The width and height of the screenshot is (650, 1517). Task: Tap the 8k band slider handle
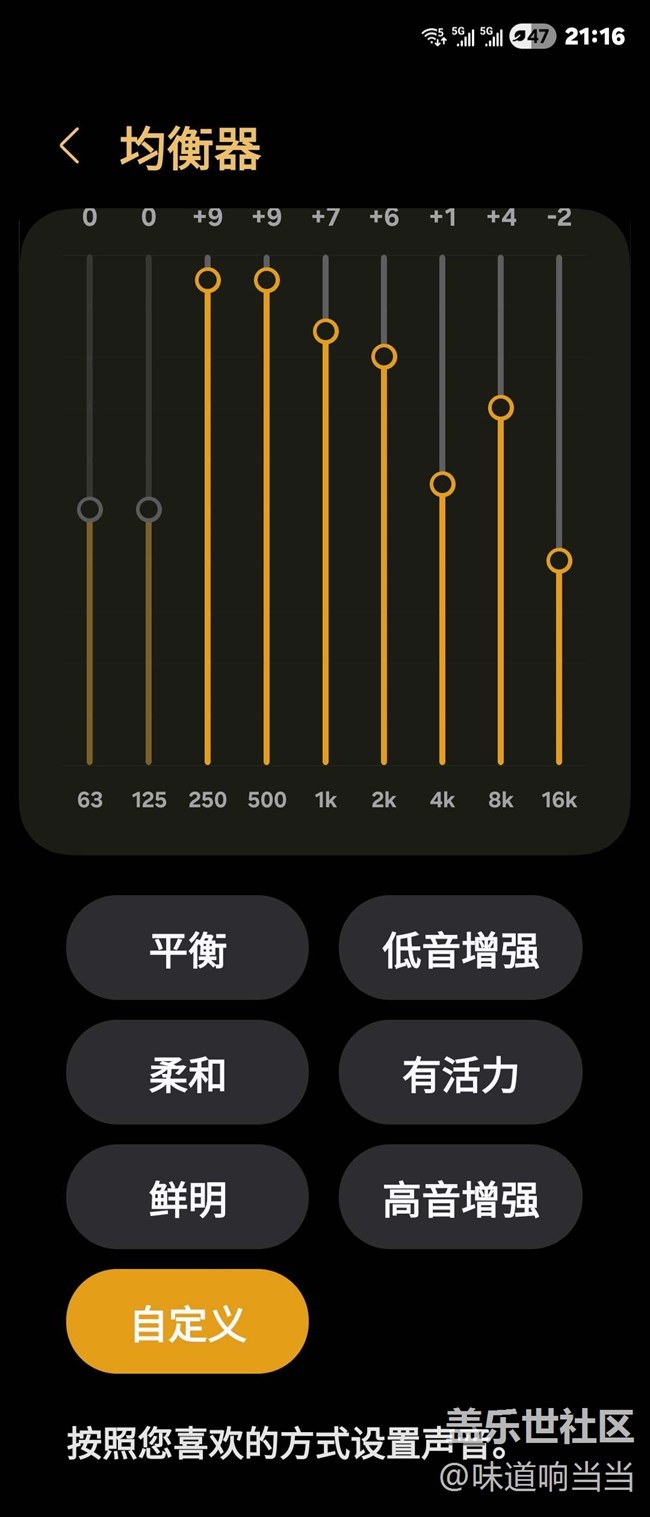501,408
